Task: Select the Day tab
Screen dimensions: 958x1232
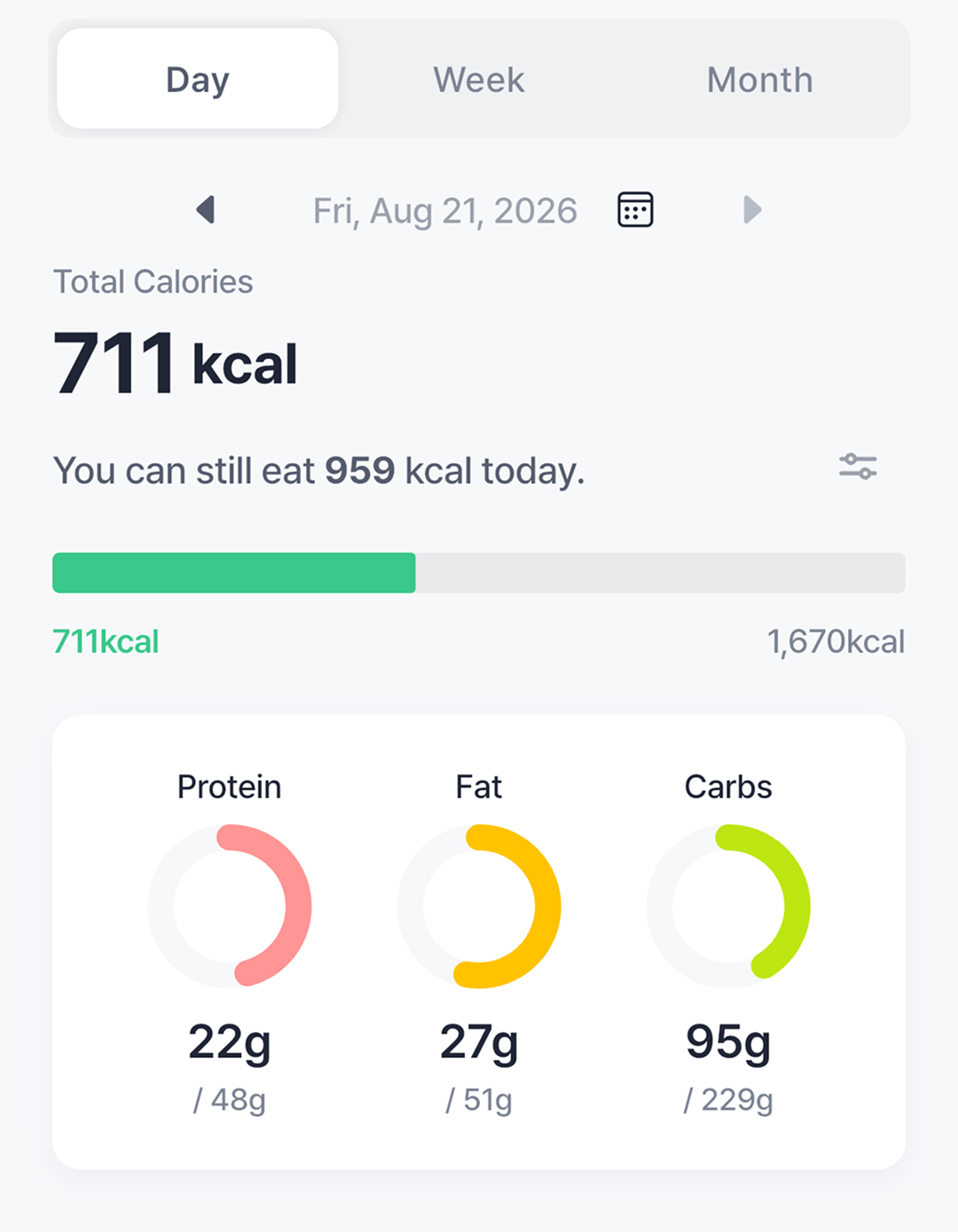Action: [x=198, y=79]
